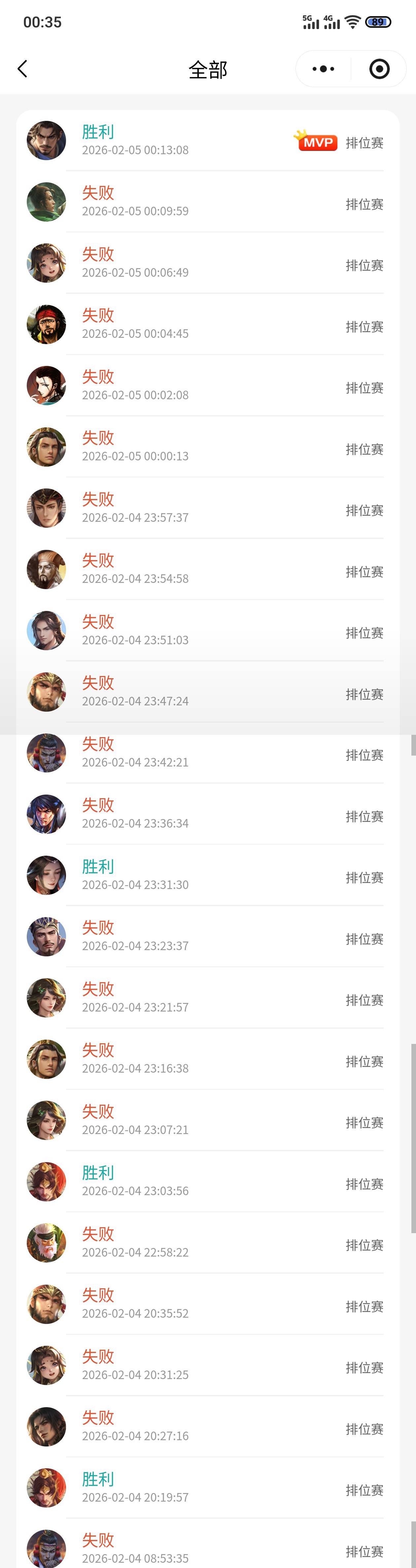Open the 22:58:22 defeat record
The image size is (416, 1568).
tap(207, 1243)
